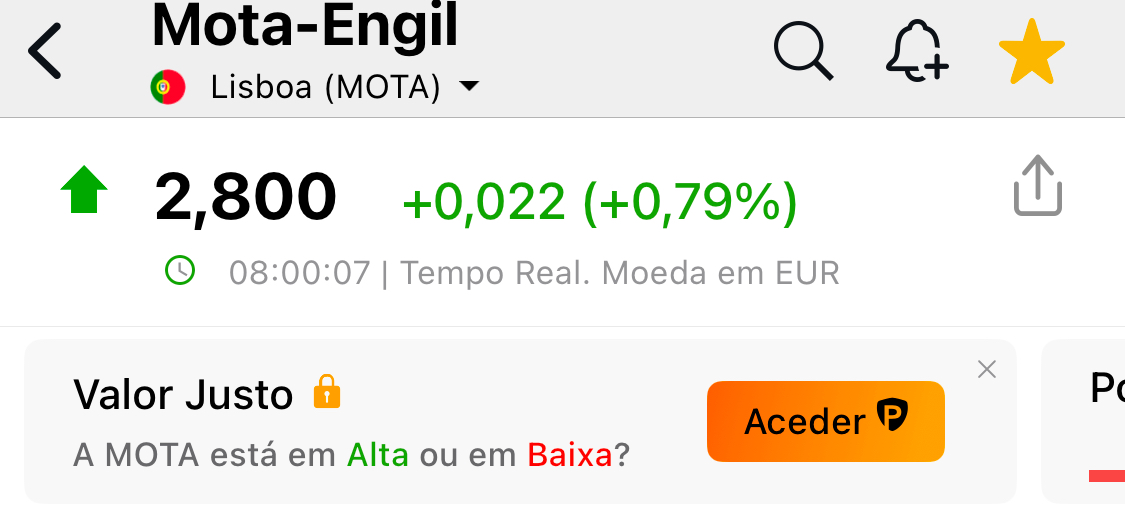Dismiss the Valor Justo banner
Viewport: 1125px width, 516px height.
tap(987, 370)
